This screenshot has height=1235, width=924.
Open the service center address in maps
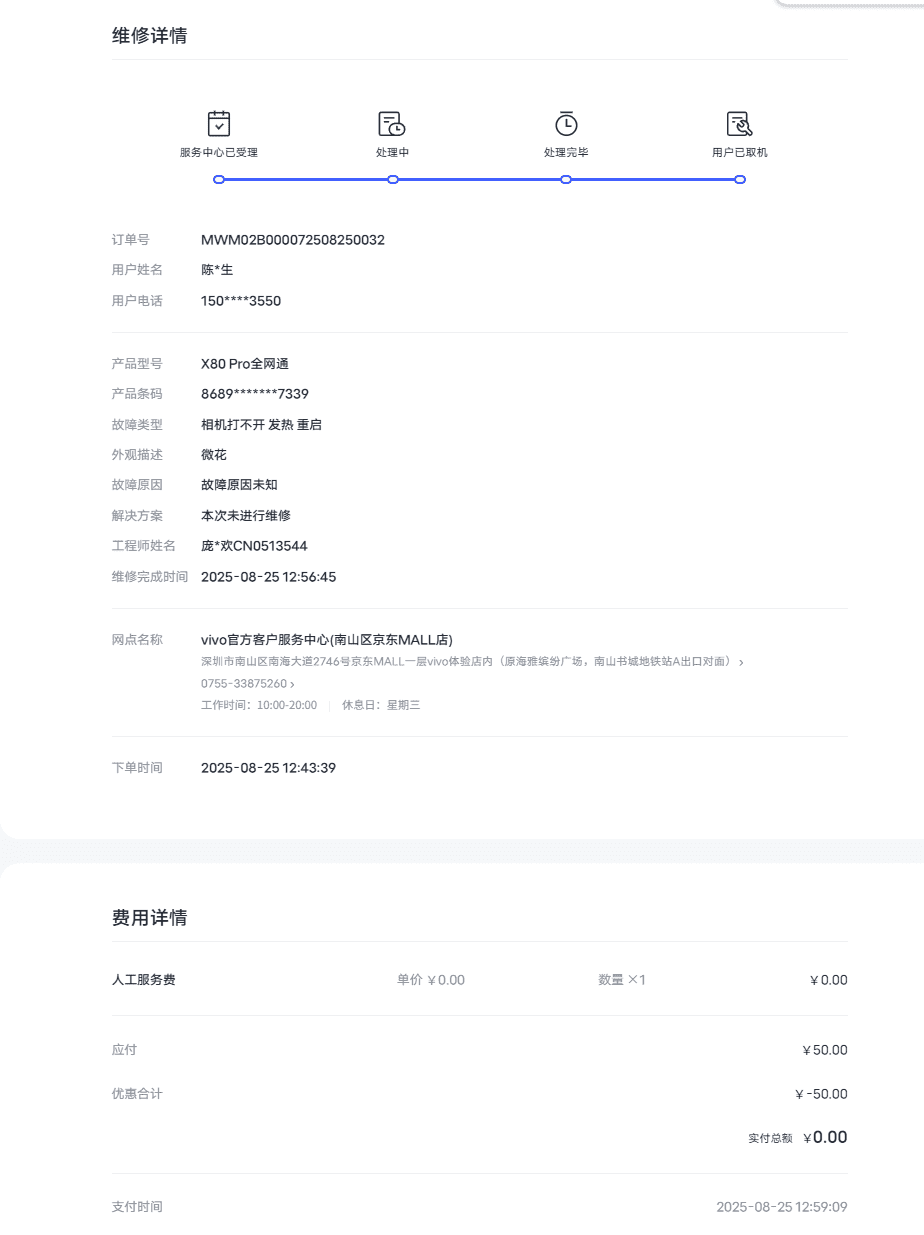coord(472,662)
